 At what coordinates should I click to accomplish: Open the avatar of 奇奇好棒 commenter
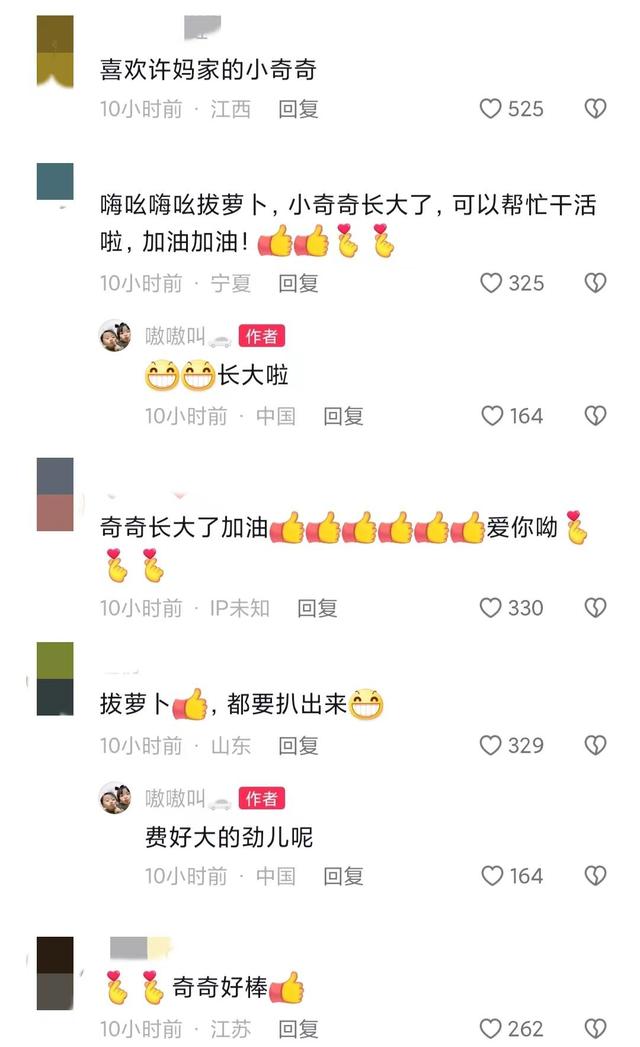tap(55, 973)
